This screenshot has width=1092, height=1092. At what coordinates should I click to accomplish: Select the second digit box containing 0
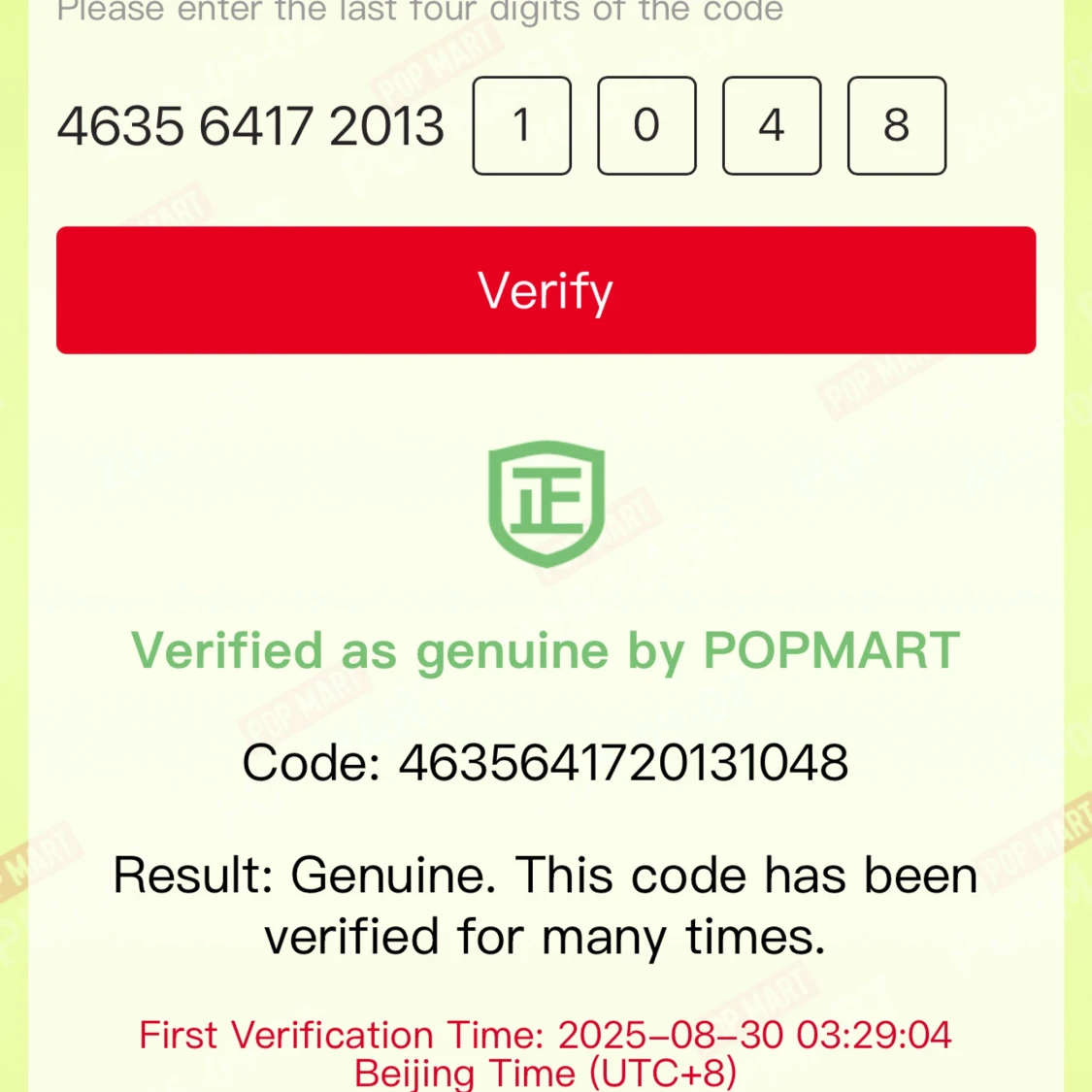coord(646,126)
